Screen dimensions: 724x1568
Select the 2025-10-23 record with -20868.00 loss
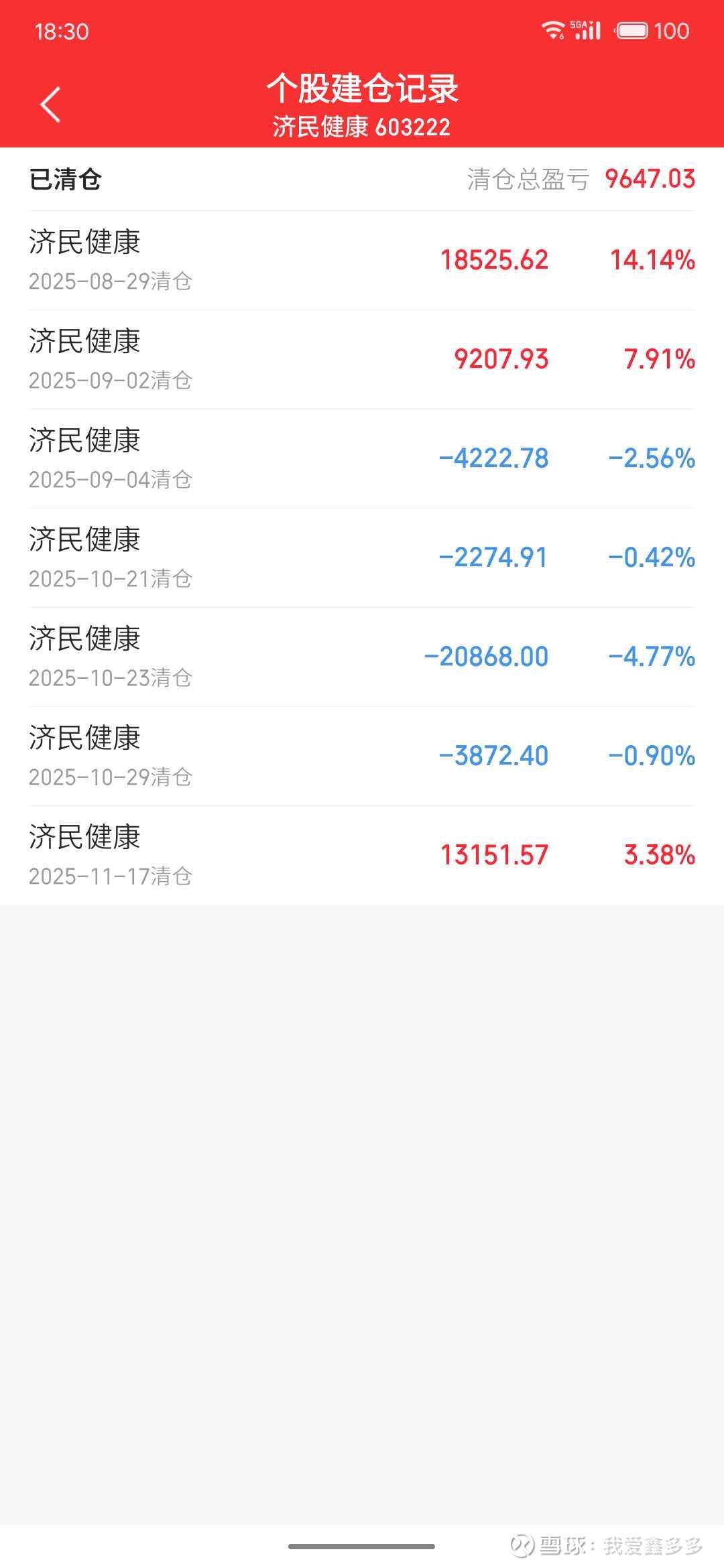tap(362, 657)
